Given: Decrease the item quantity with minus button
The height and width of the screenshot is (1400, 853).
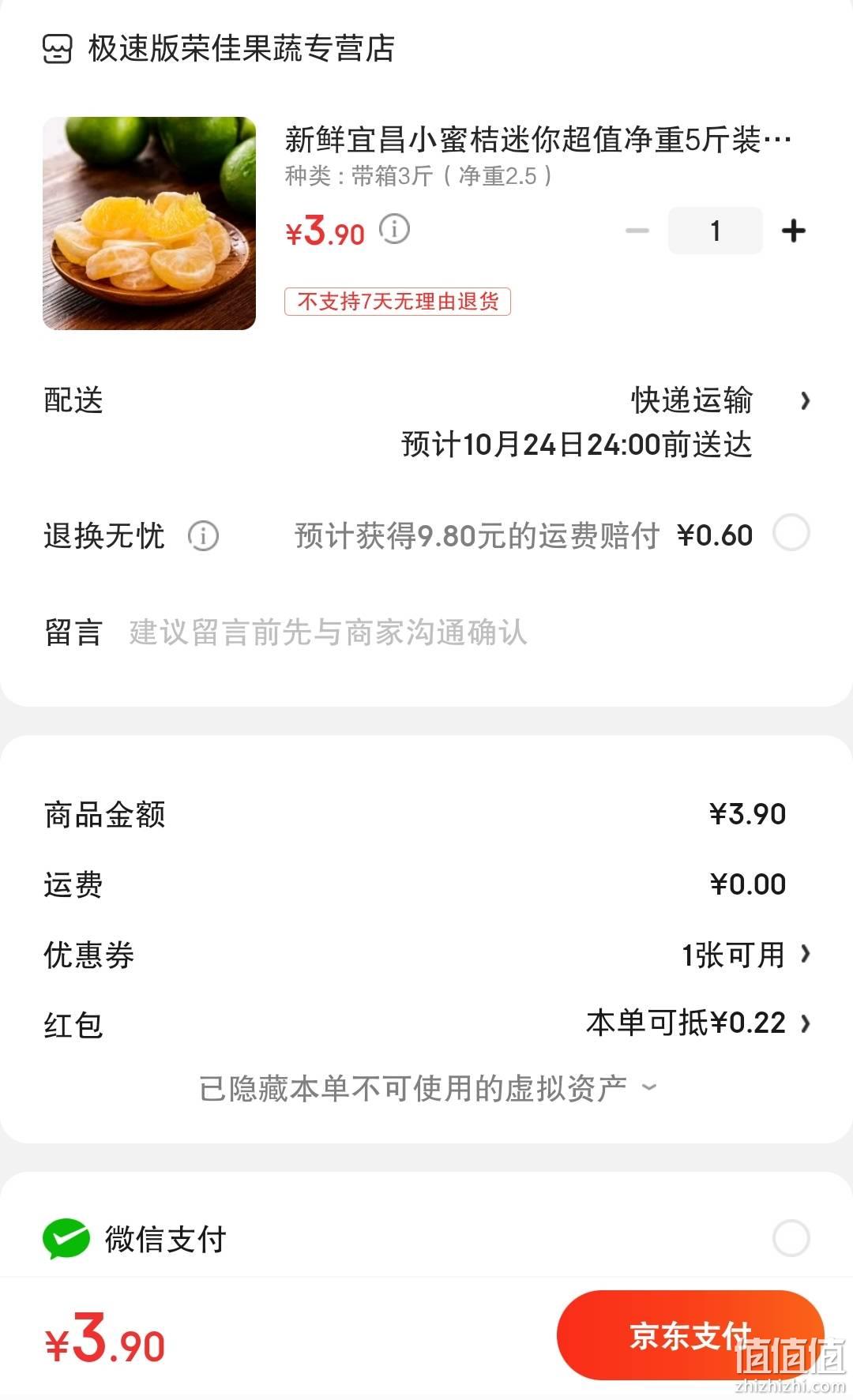Looking at the screenshot, I should pyautogui.click(x=637, y=231).
